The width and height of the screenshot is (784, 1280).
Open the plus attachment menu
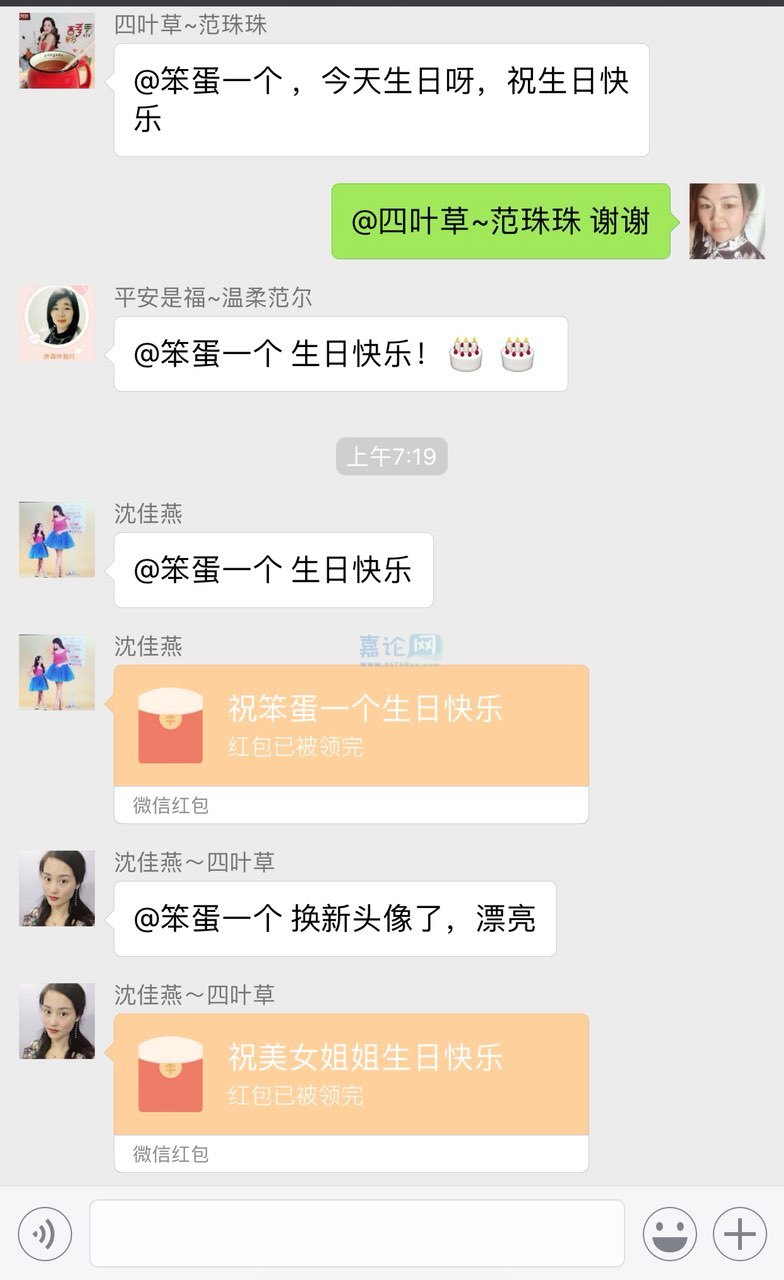[739, 1233]
